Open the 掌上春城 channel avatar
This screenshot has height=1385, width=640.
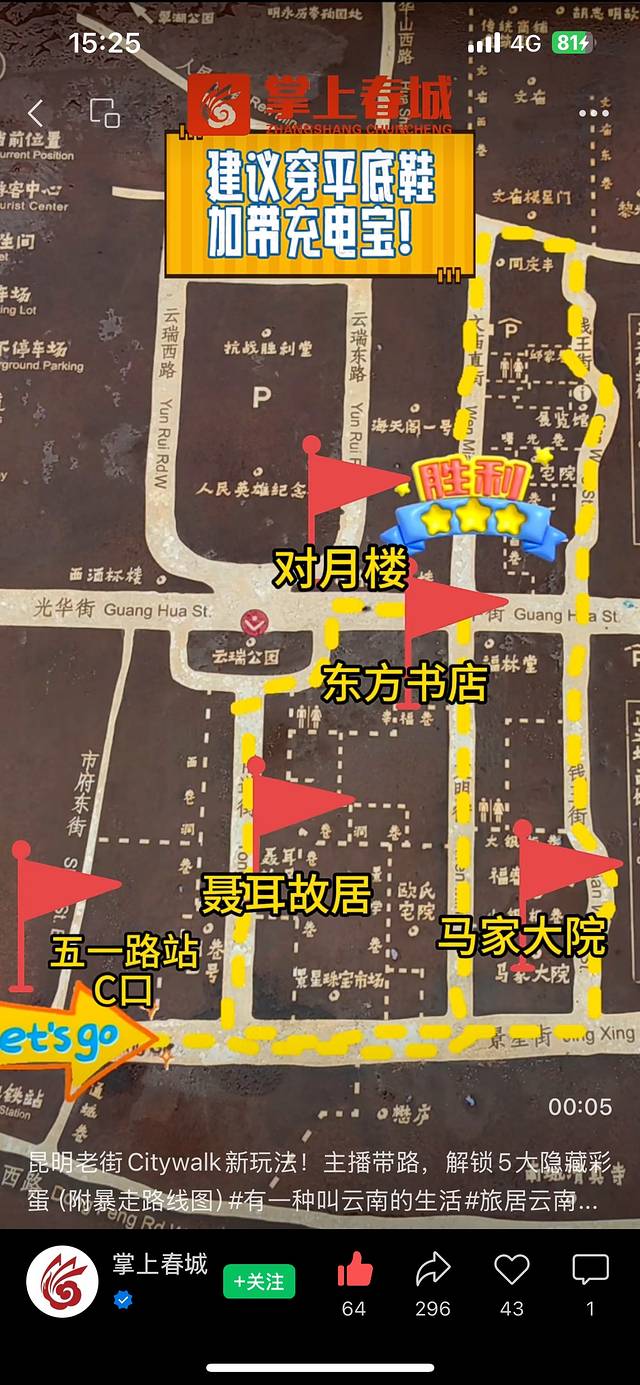[62, 1281]
